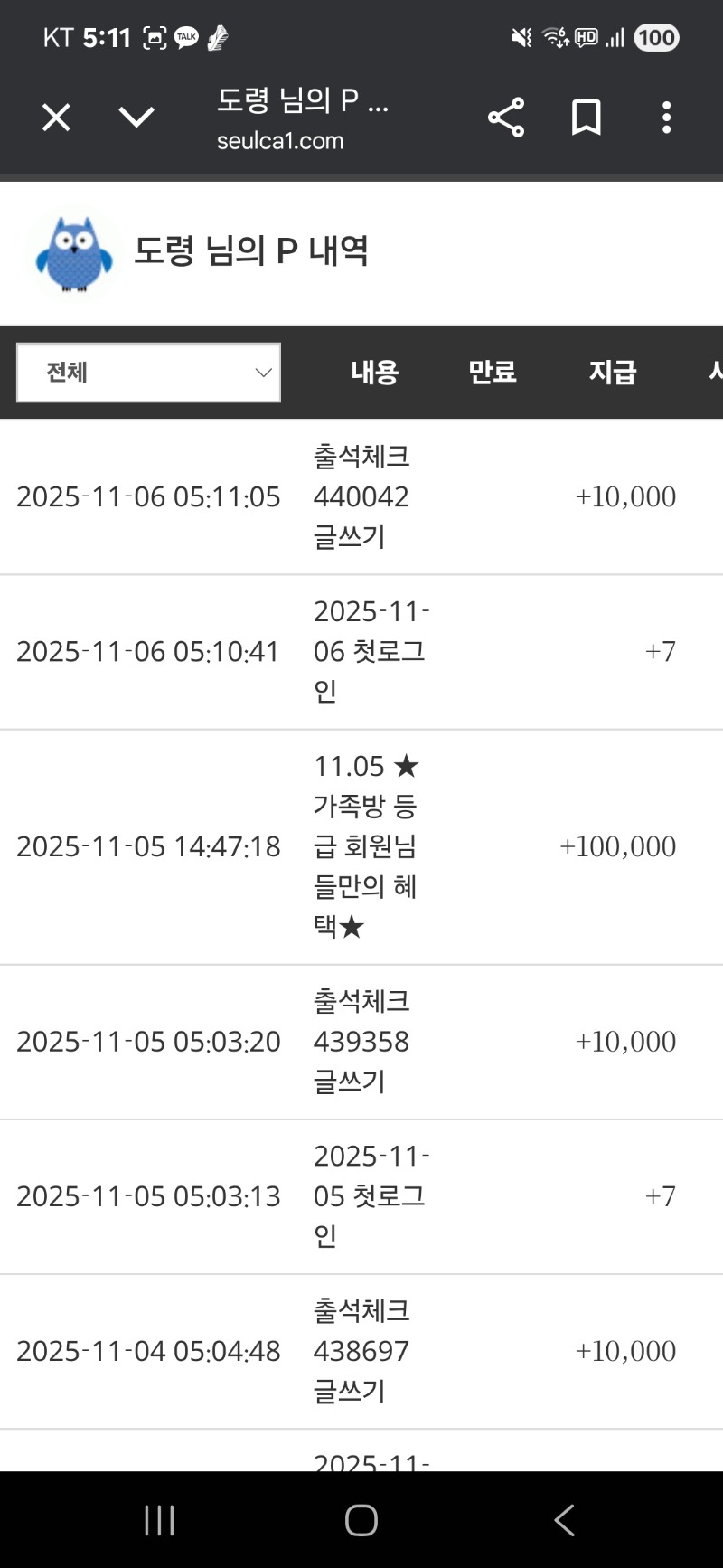Select the 내용 column header
Image resolution: width=723 pixels, height=1568 pixels.
tap(375, 372)
